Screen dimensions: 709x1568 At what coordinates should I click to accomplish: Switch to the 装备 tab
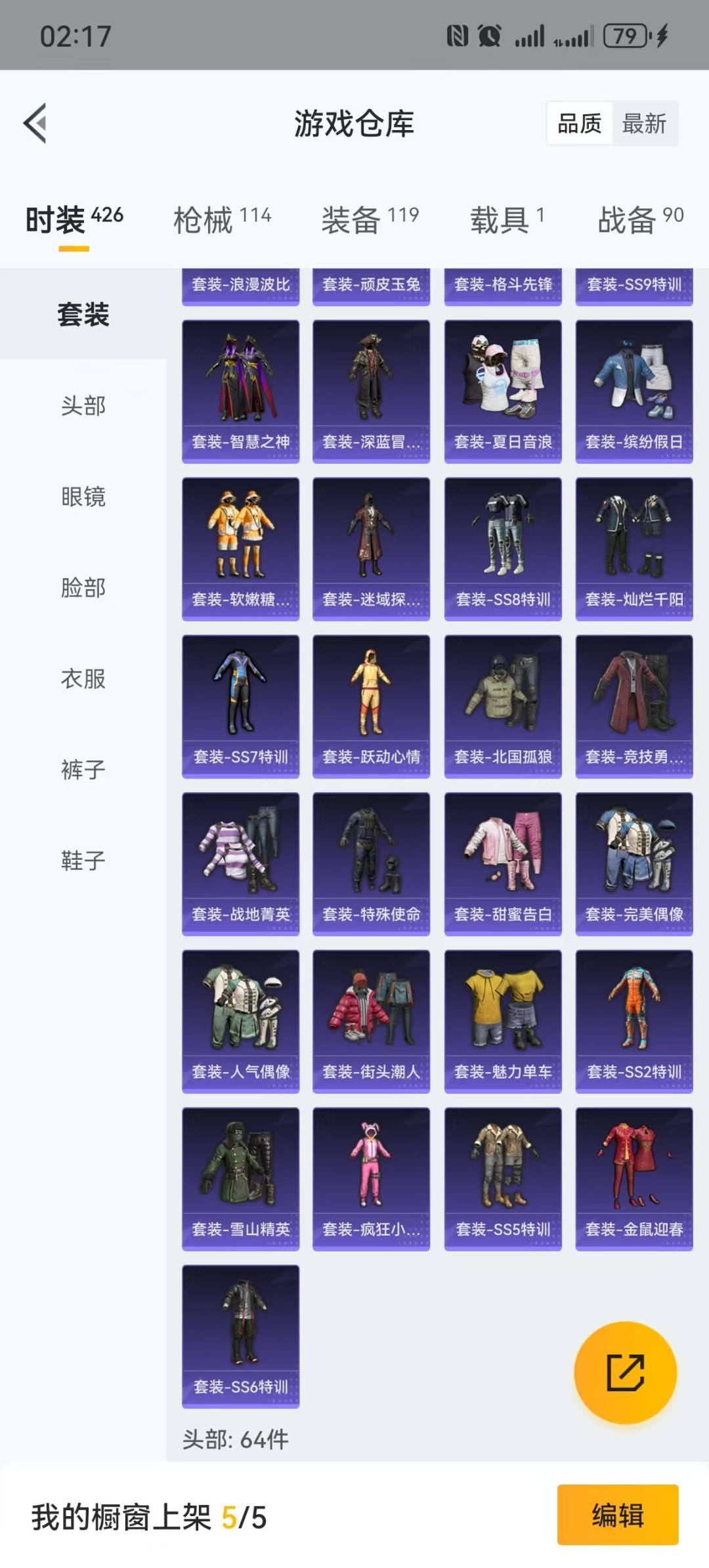(x=370, y=219)
